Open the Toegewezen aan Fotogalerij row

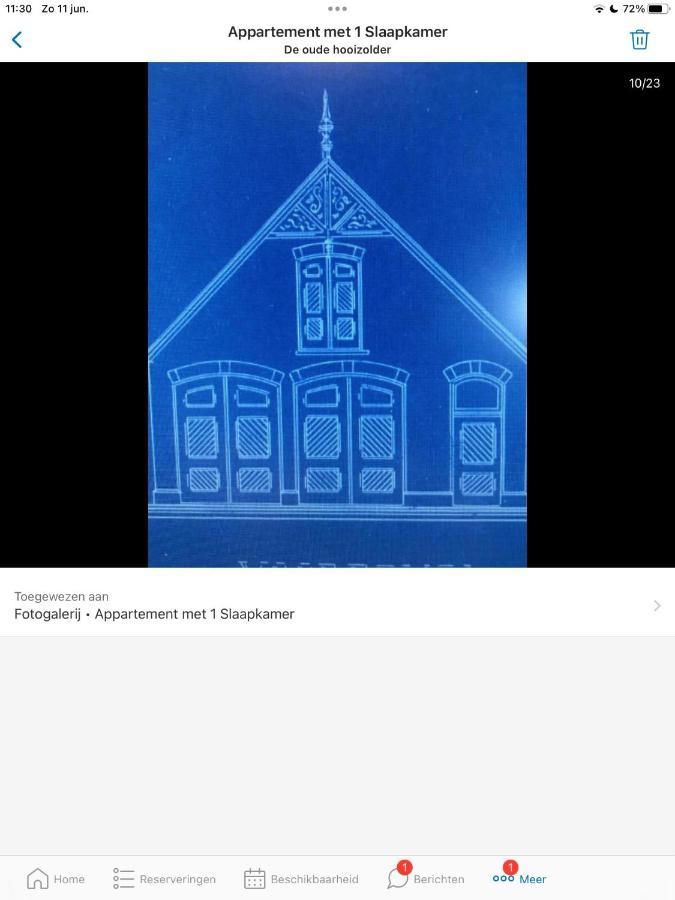pyautogui.click(x=337, y=605)
